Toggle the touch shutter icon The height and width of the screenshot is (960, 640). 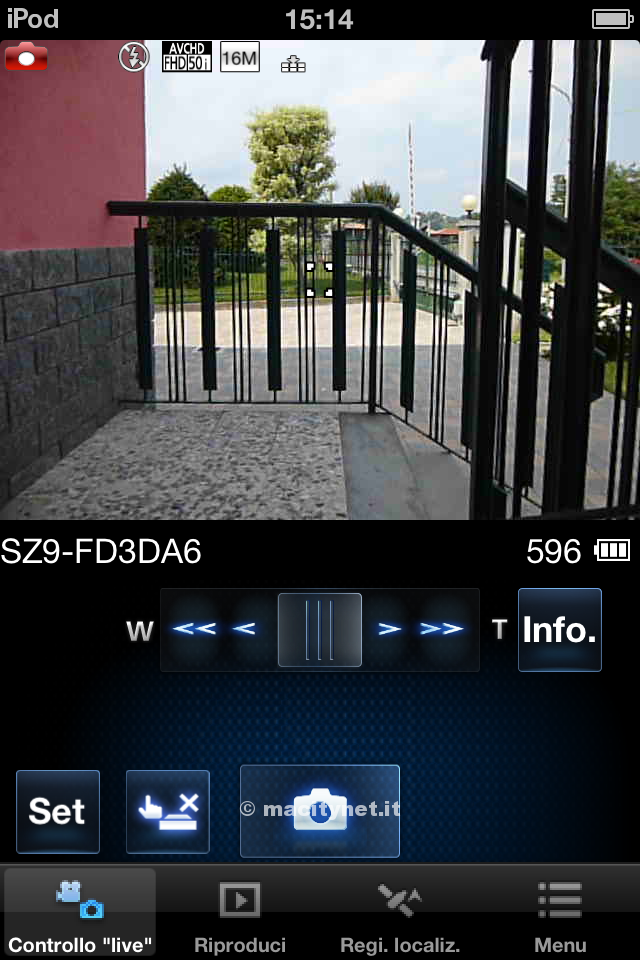tap(168, 811)
